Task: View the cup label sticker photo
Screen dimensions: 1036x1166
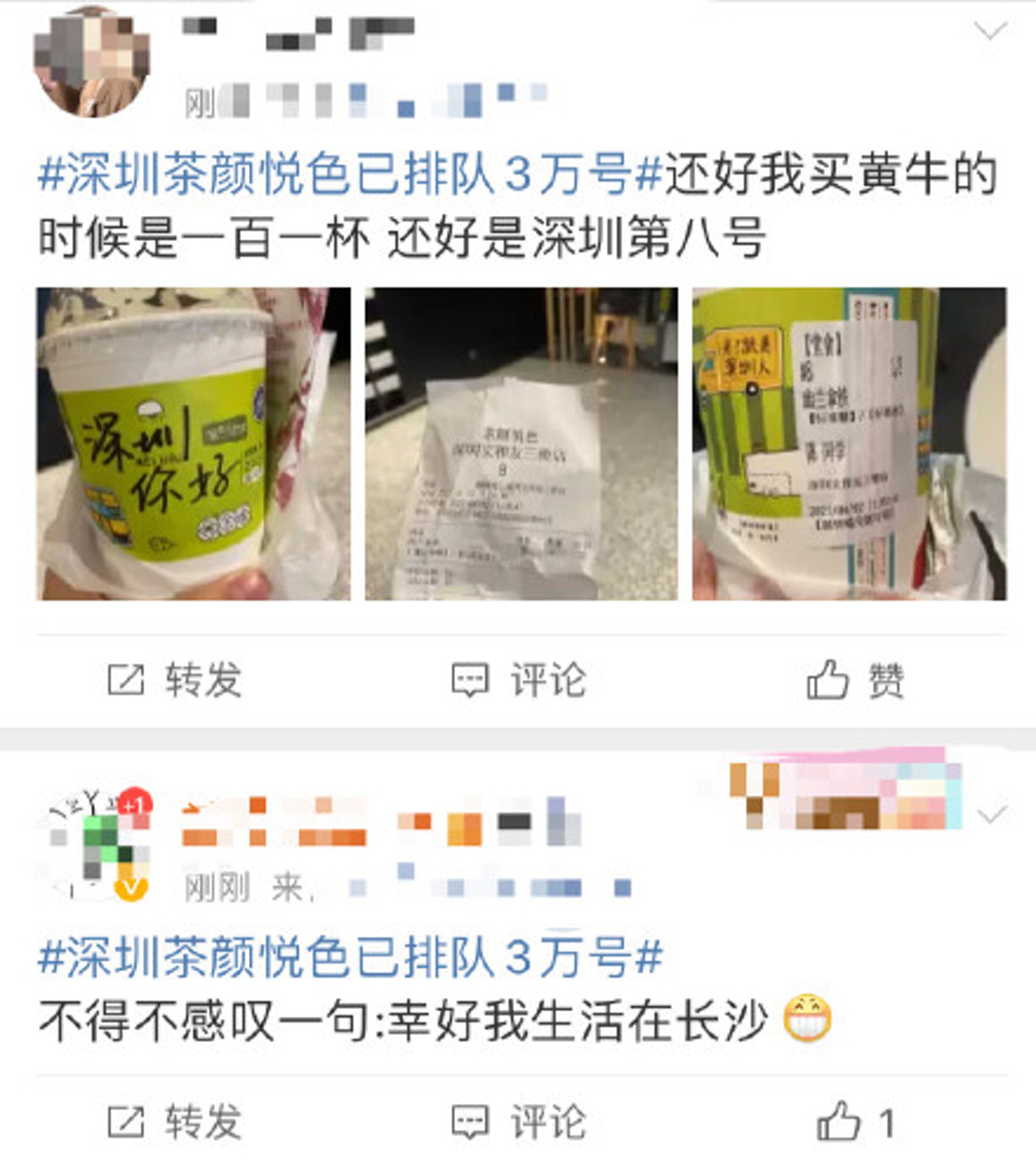Action: click(x=849, y=443)
